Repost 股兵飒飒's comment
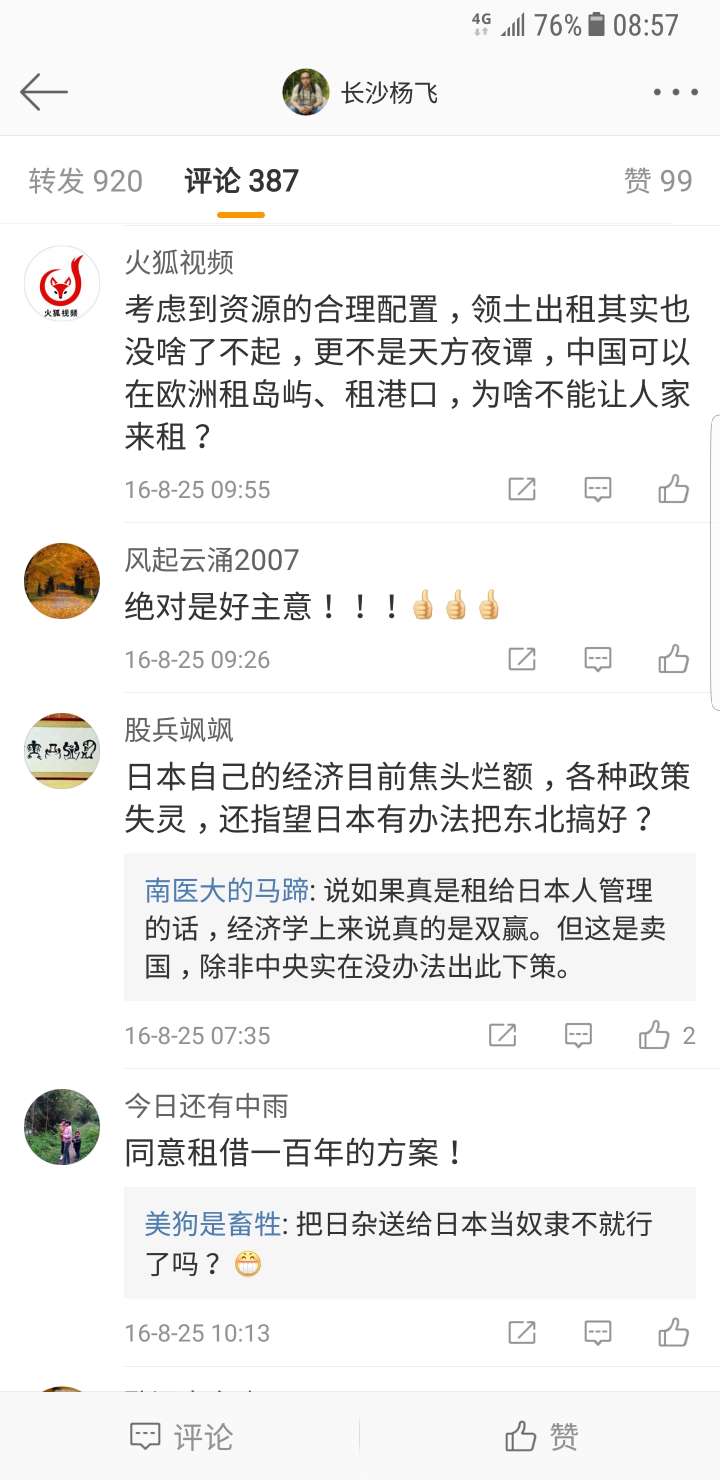The width and height of the screenshot is (720, 1480). (502, 1035)
